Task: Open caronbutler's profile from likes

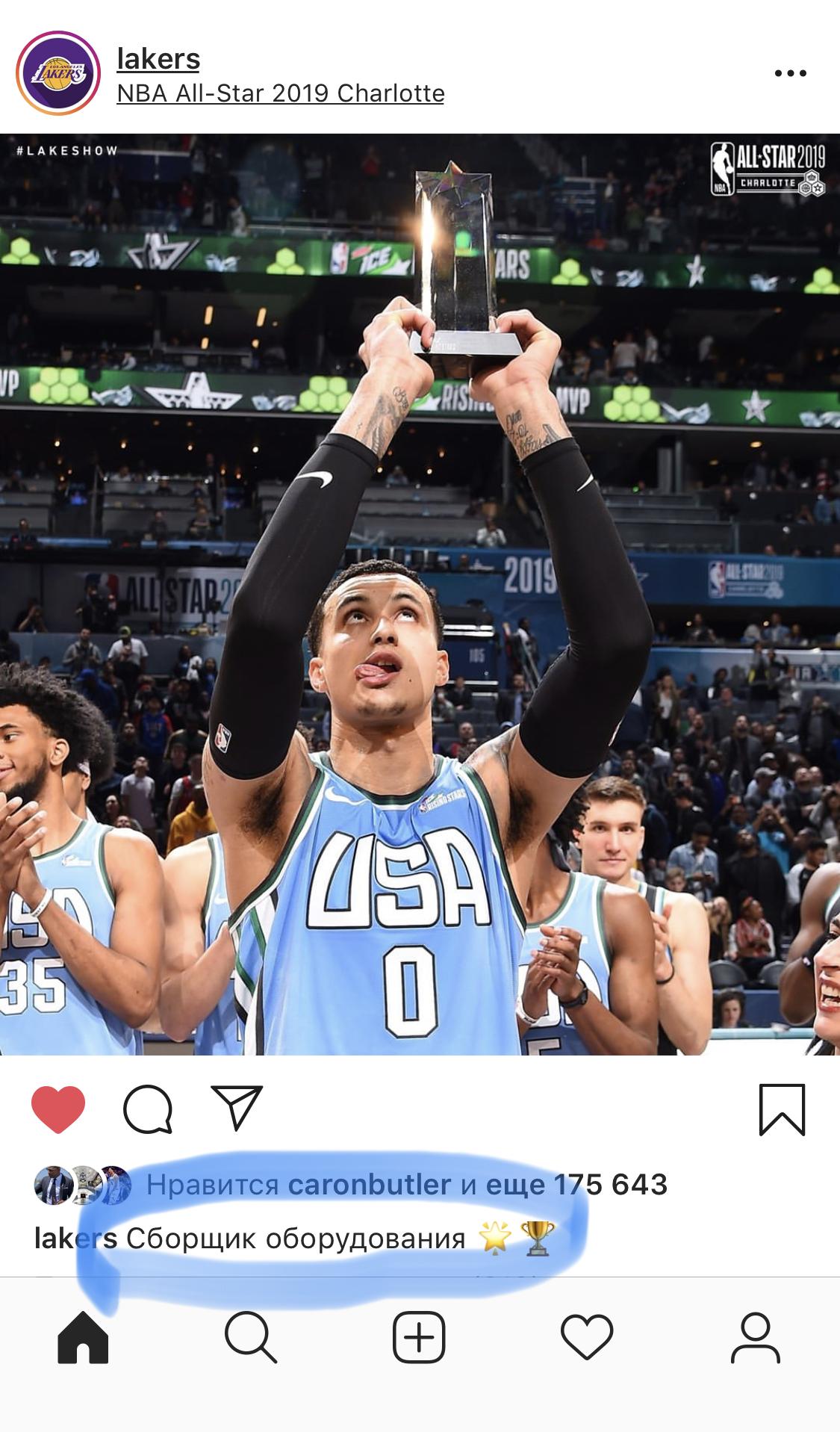Action: 370,1184
